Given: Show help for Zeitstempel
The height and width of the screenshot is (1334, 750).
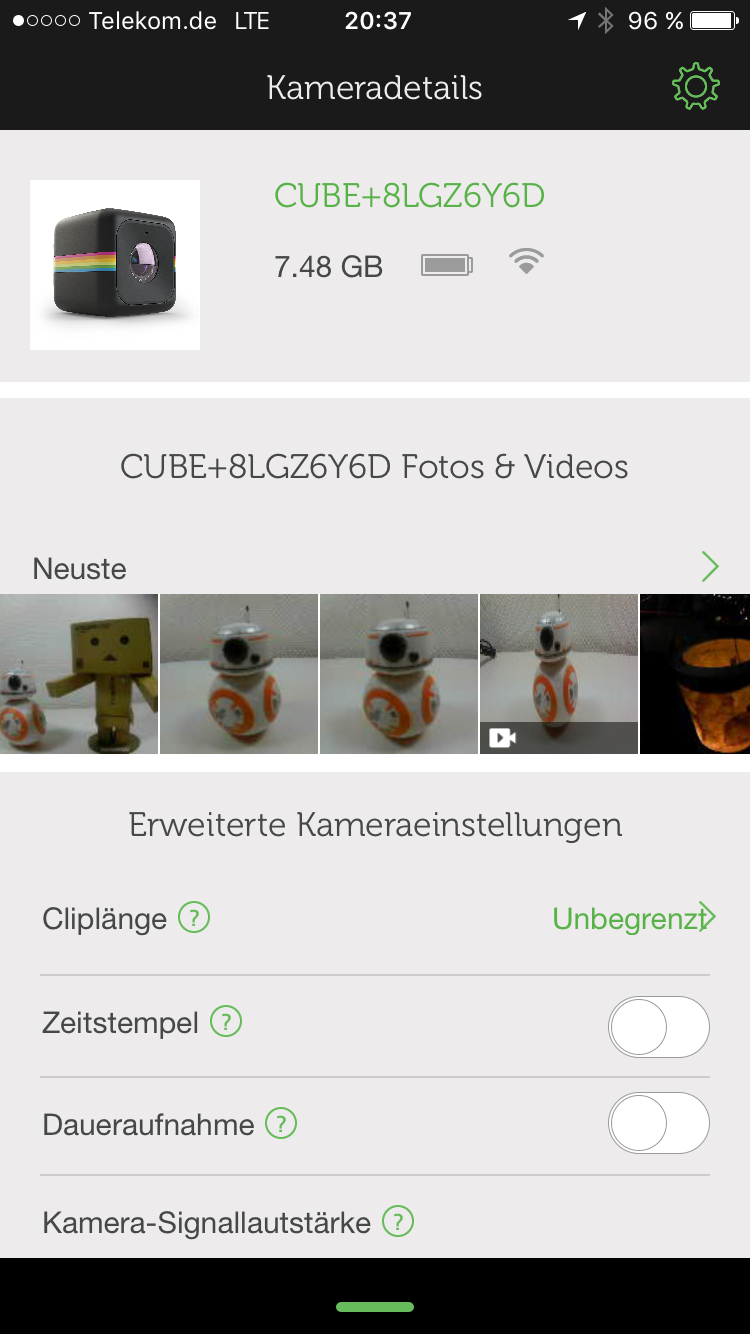Looking at the screenshot, I should pyautogui.click(x=226, y=1022).
